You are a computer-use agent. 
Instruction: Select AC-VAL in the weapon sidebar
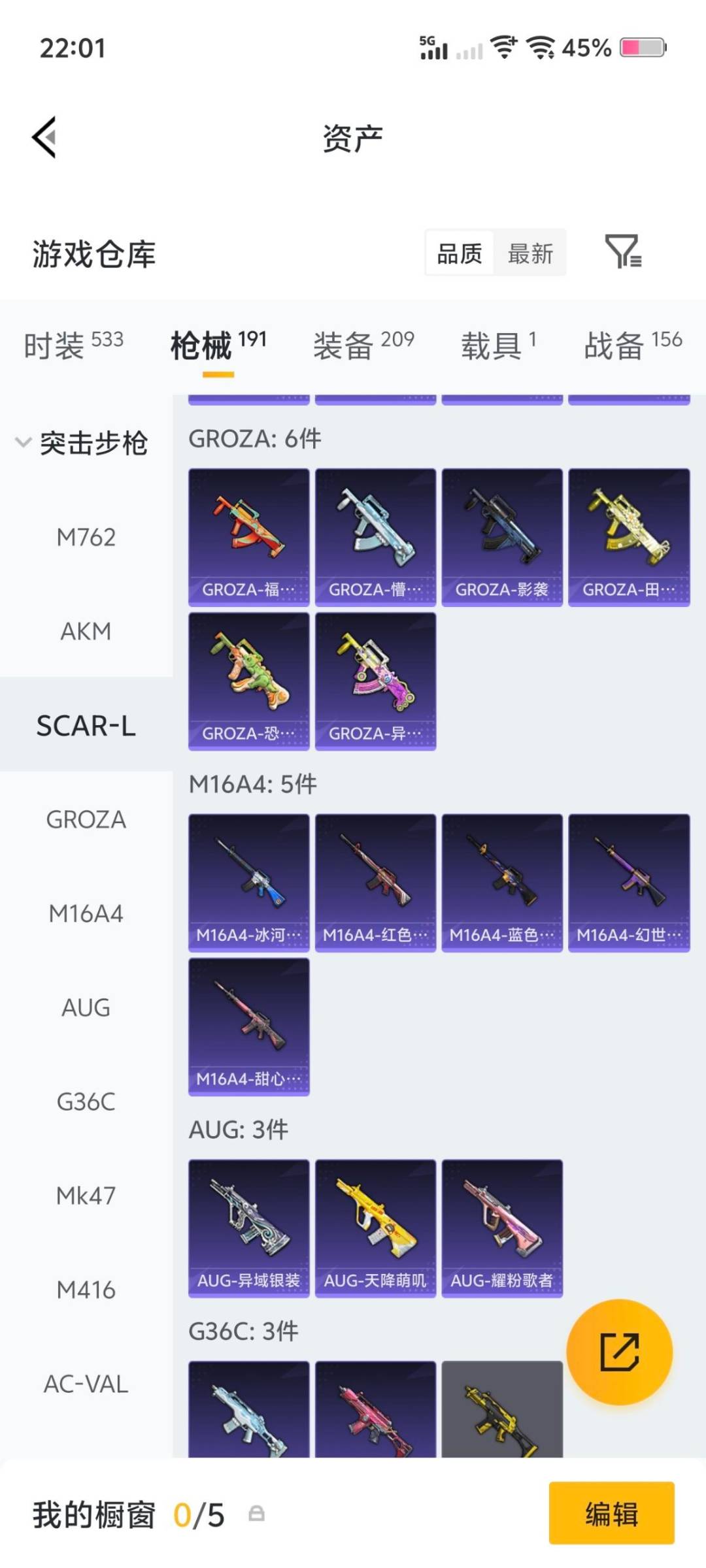85,1383
